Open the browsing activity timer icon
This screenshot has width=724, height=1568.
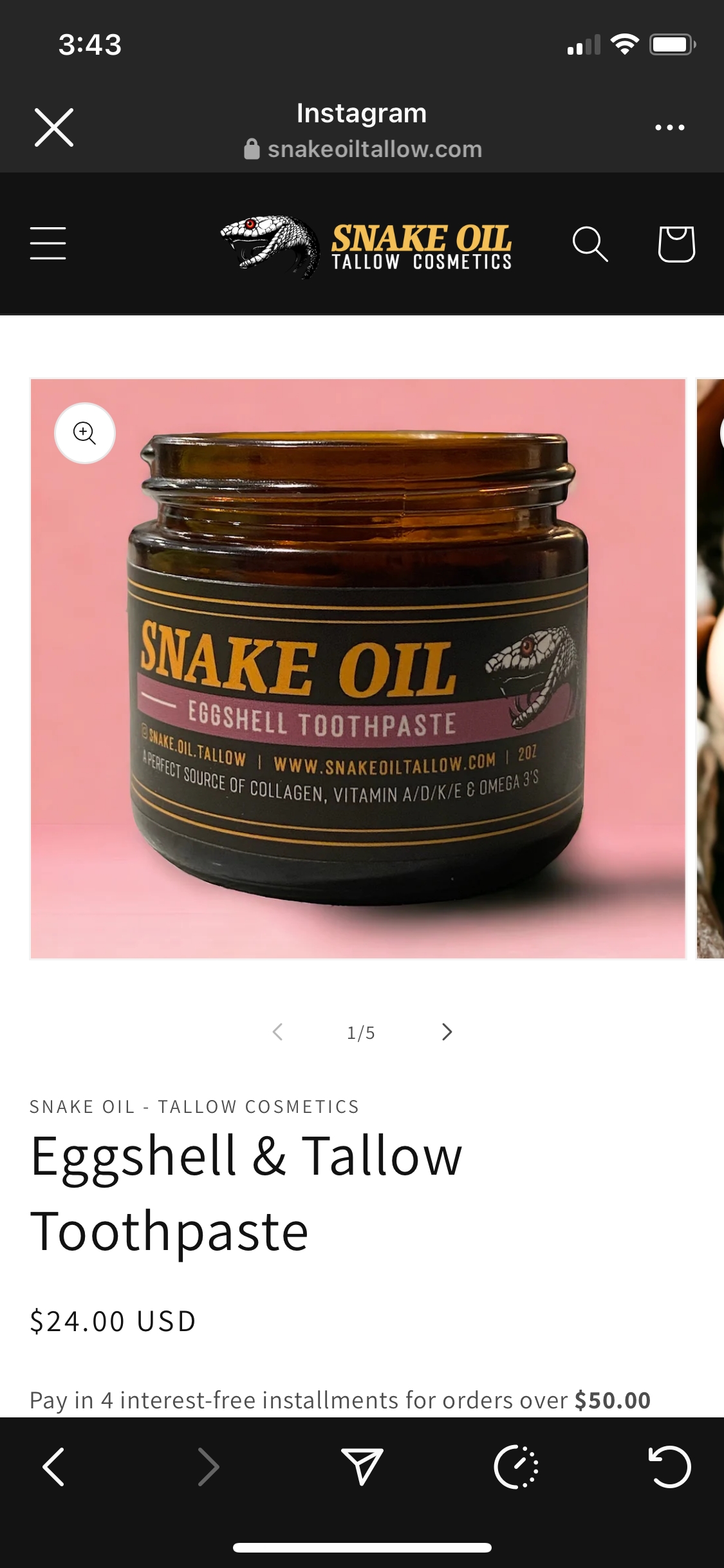(516, 1467)
